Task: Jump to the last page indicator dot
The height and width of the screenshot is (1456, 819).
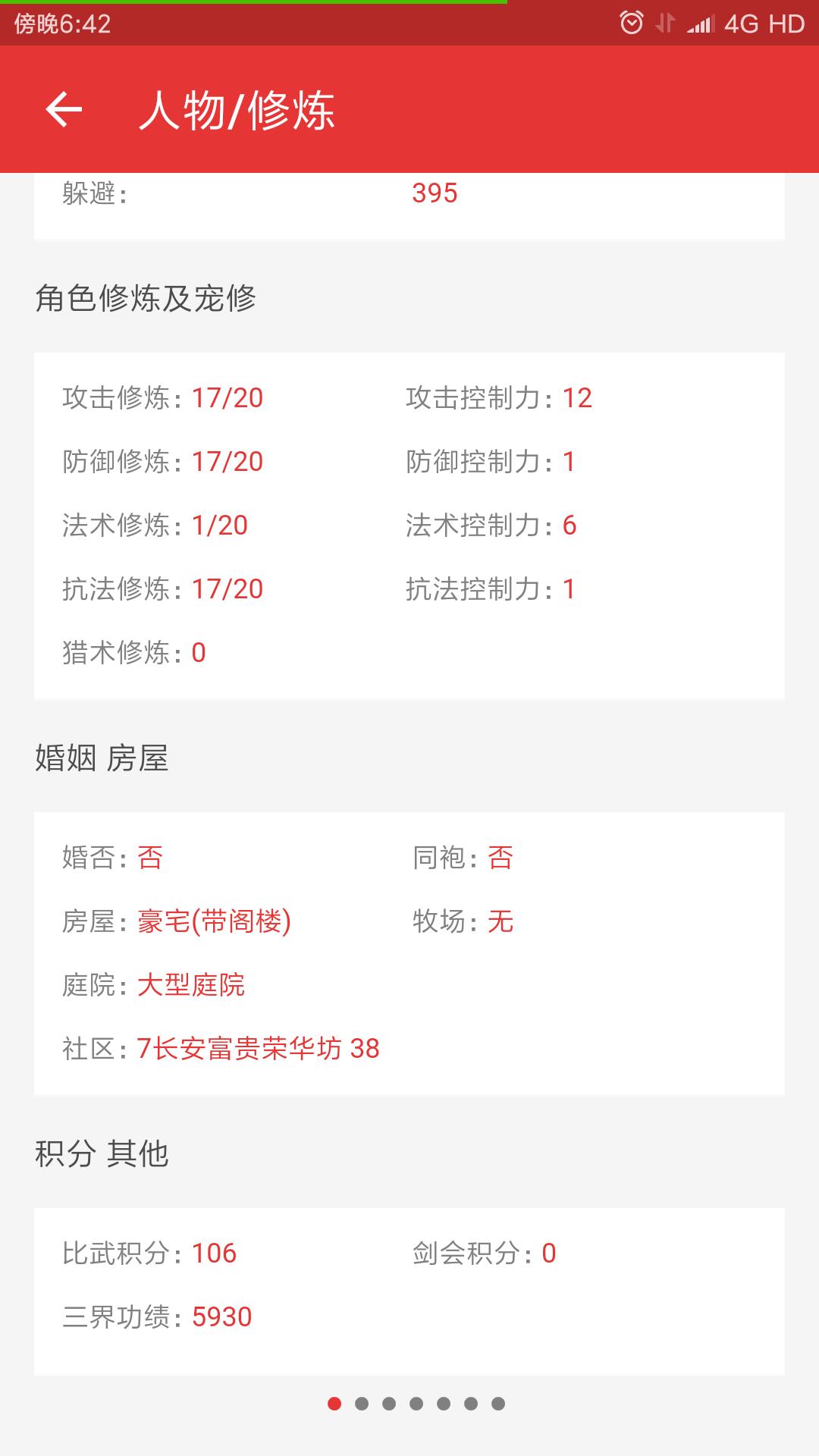Action: [498, 1404]
